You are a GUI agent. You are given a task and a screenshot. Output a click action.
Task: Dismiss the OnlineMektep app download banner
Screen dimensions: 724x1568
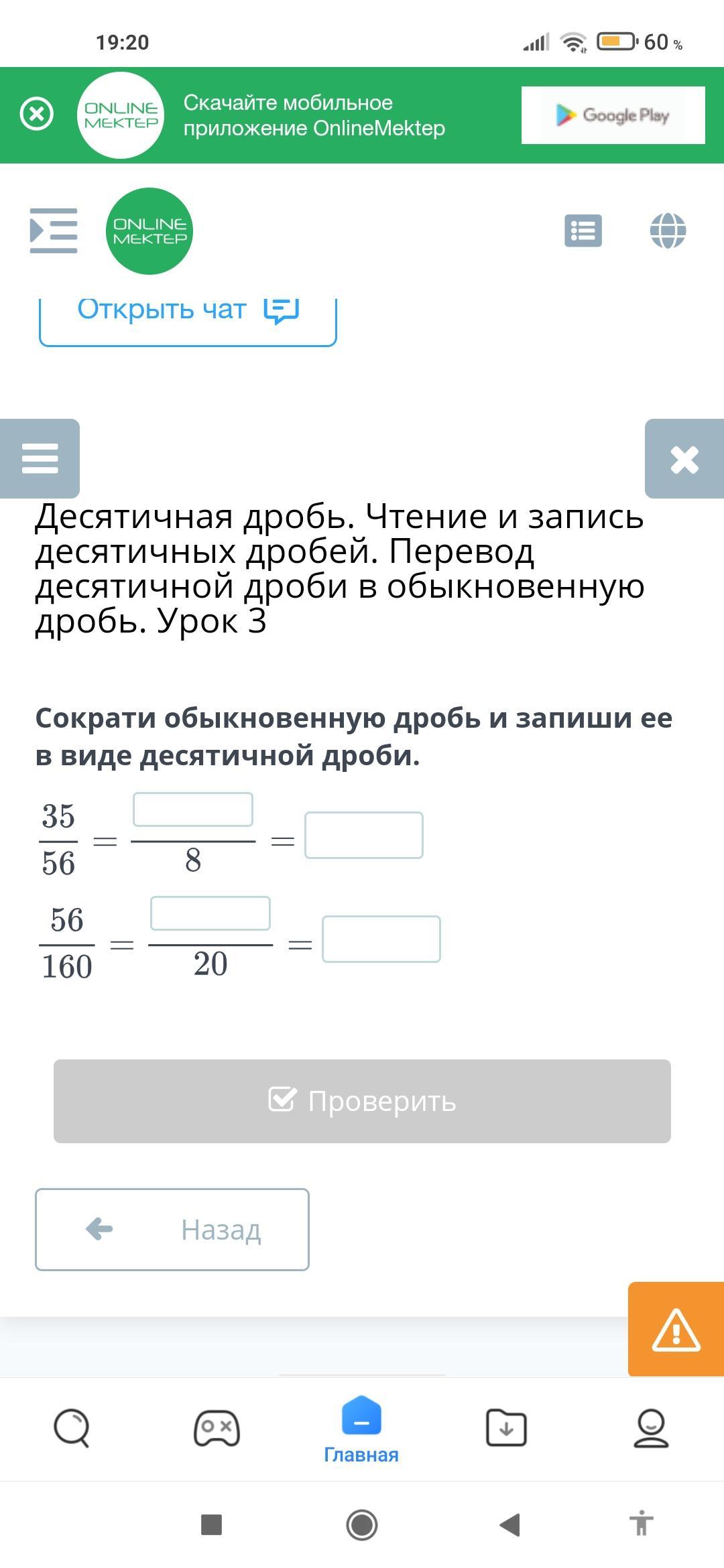tap(37, 115)
